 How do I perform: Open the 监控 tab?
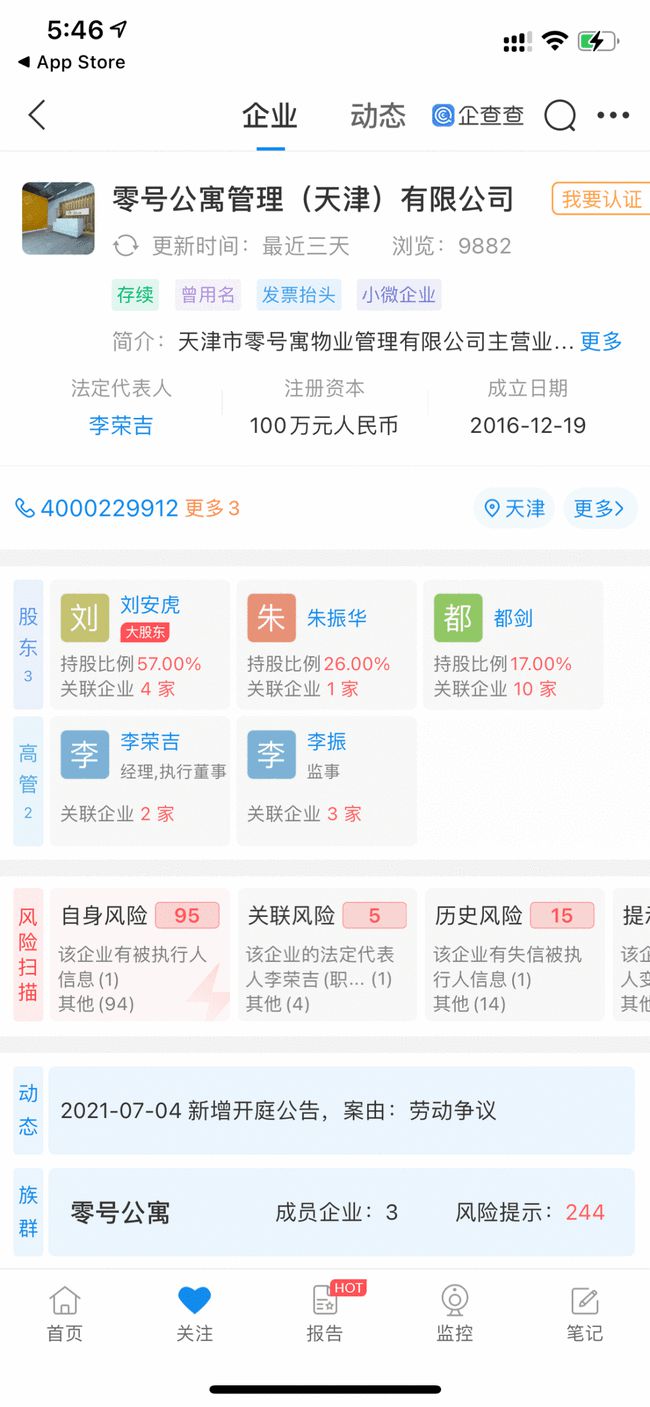(x=455, y=1314)
